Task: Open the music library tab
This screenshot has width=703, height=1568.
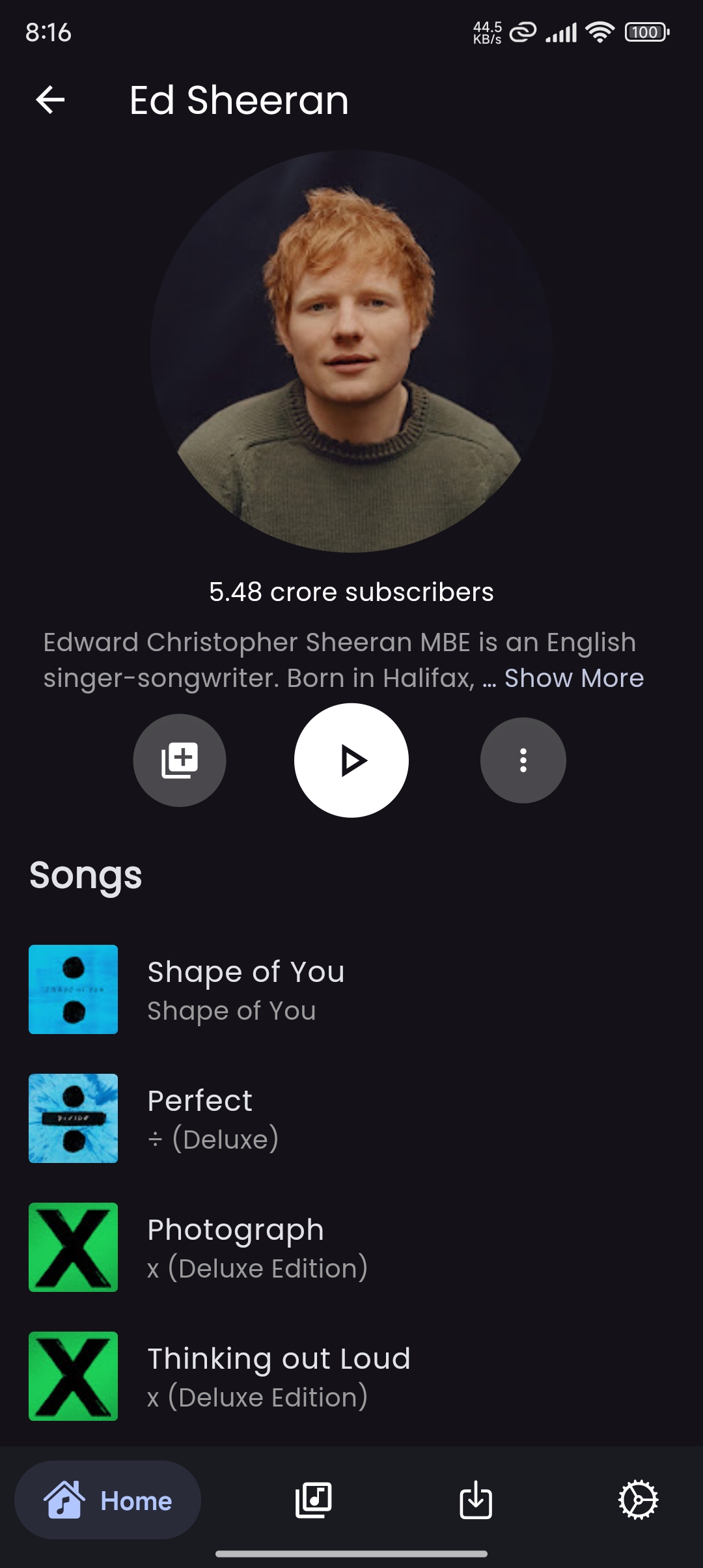Action: point(314,1500)
